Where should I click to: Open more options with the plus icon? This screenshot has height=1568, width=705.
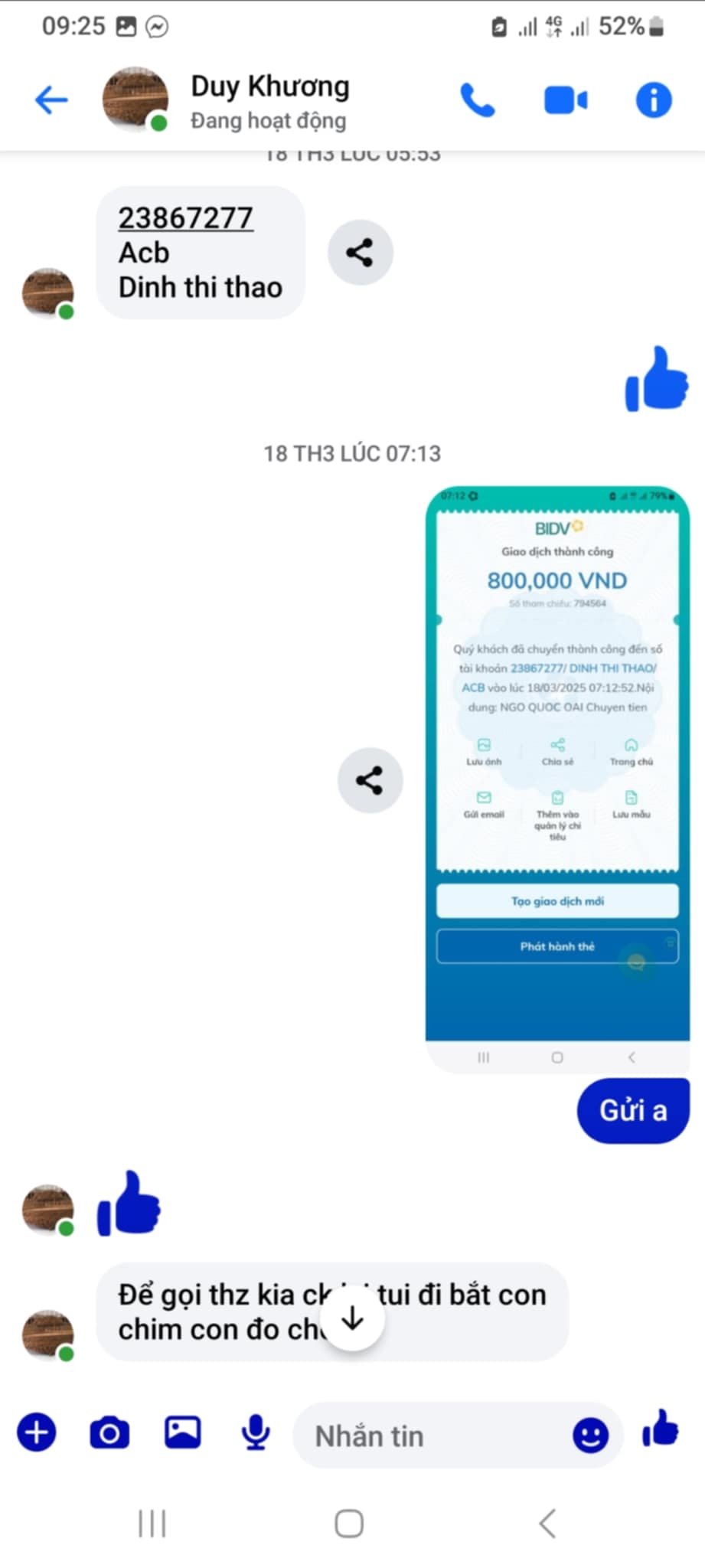pos(37,1432)
